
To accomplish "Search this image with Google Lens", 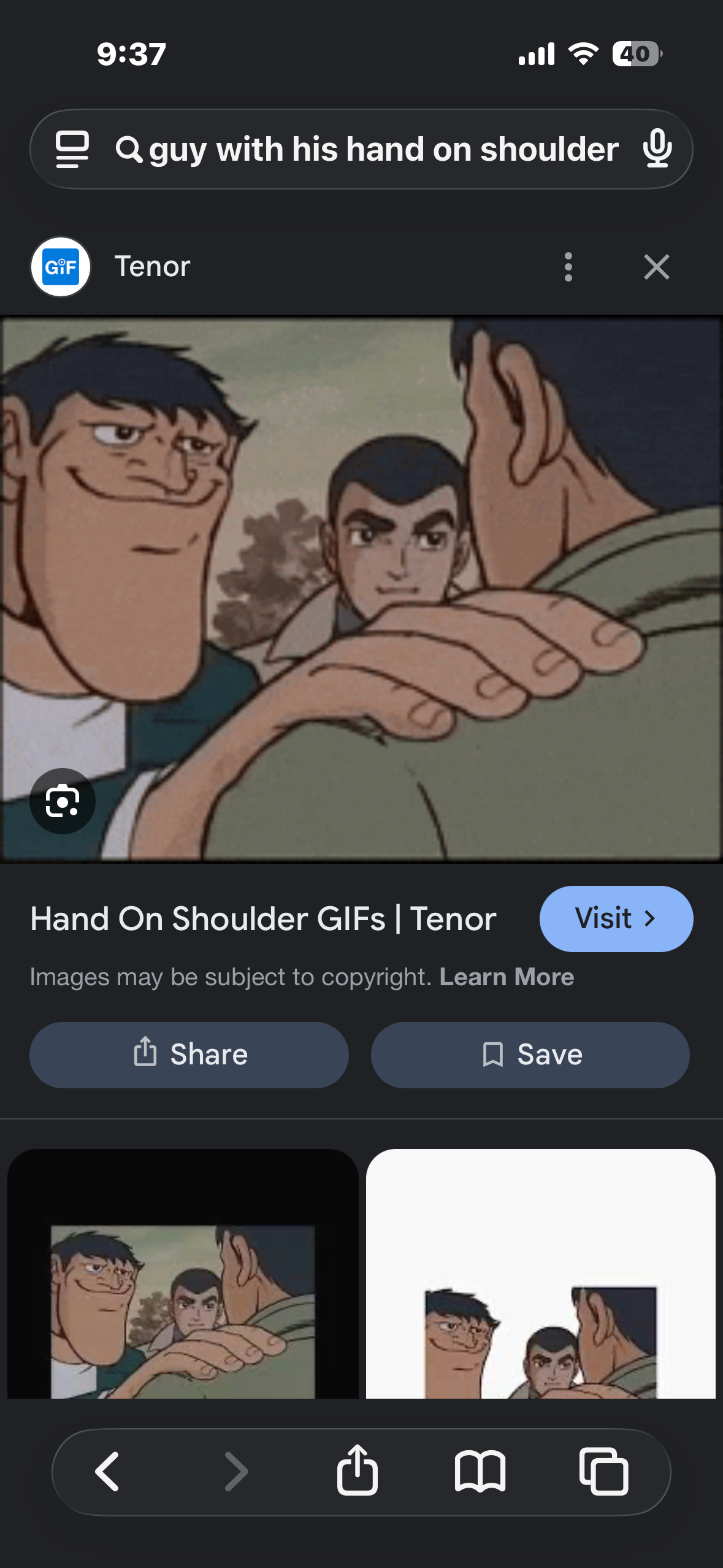I will tap(63, 801).
